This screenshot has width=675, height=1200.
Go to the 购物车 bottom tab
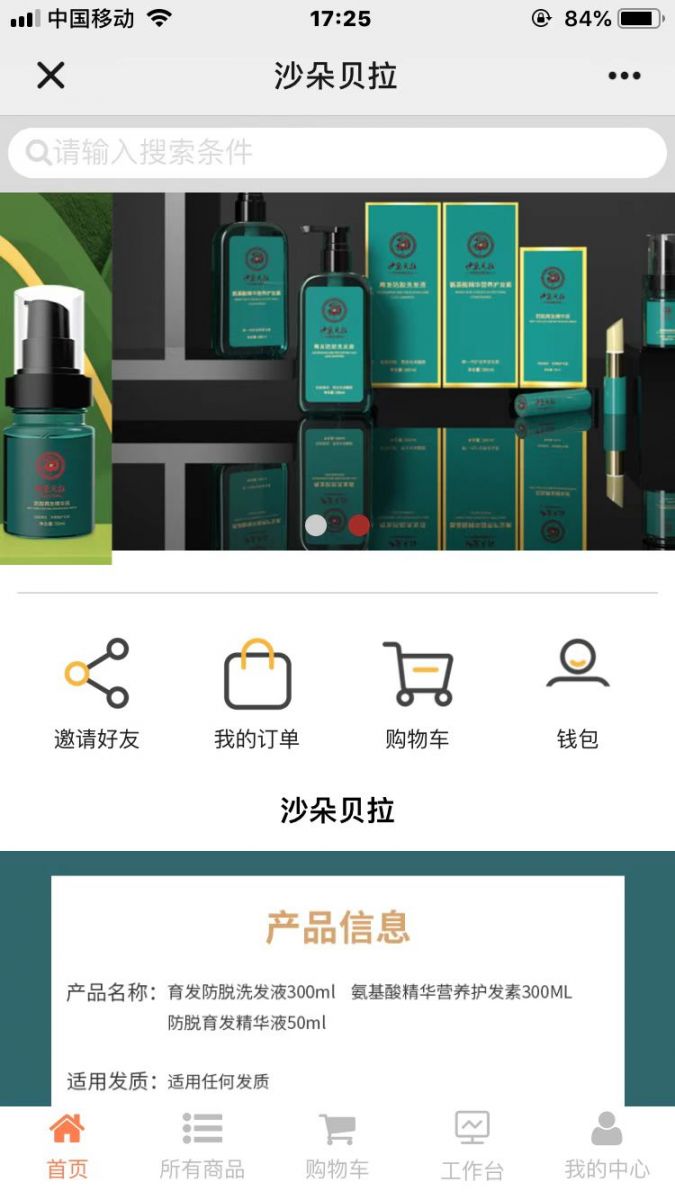(337, 1148)
